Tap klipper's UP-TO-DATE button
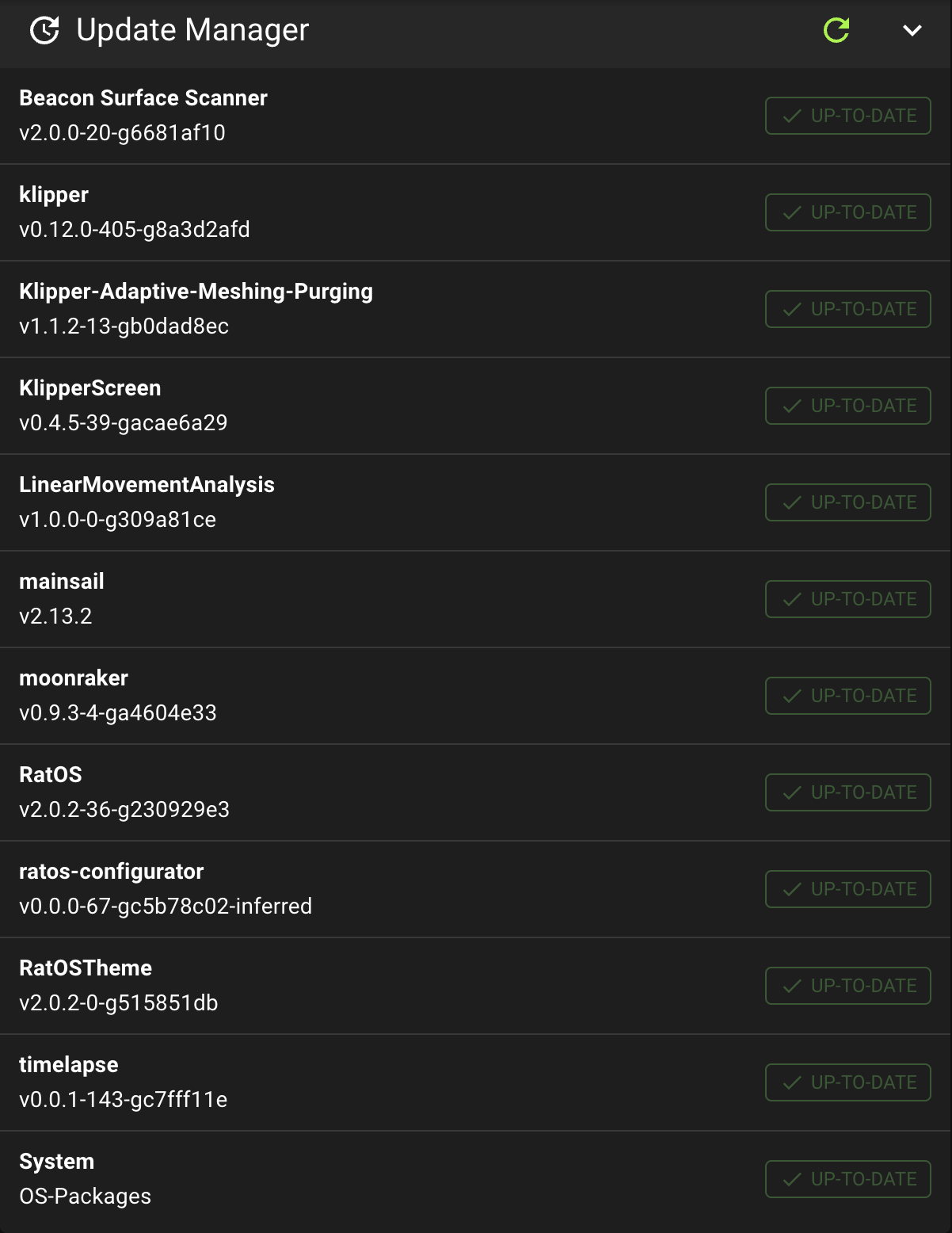 point(847,212)
